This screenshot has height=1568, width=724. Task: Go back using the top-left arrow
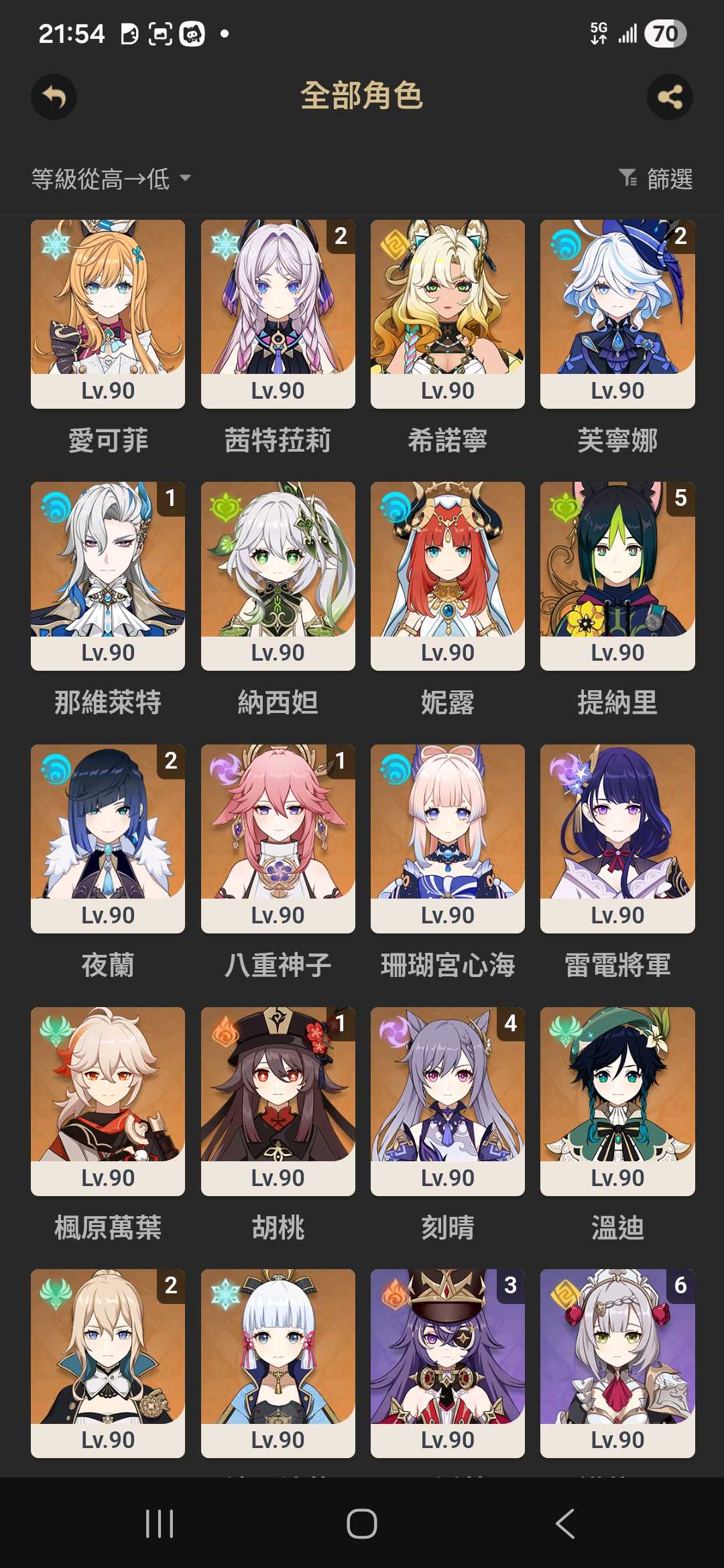click(54, 97)
